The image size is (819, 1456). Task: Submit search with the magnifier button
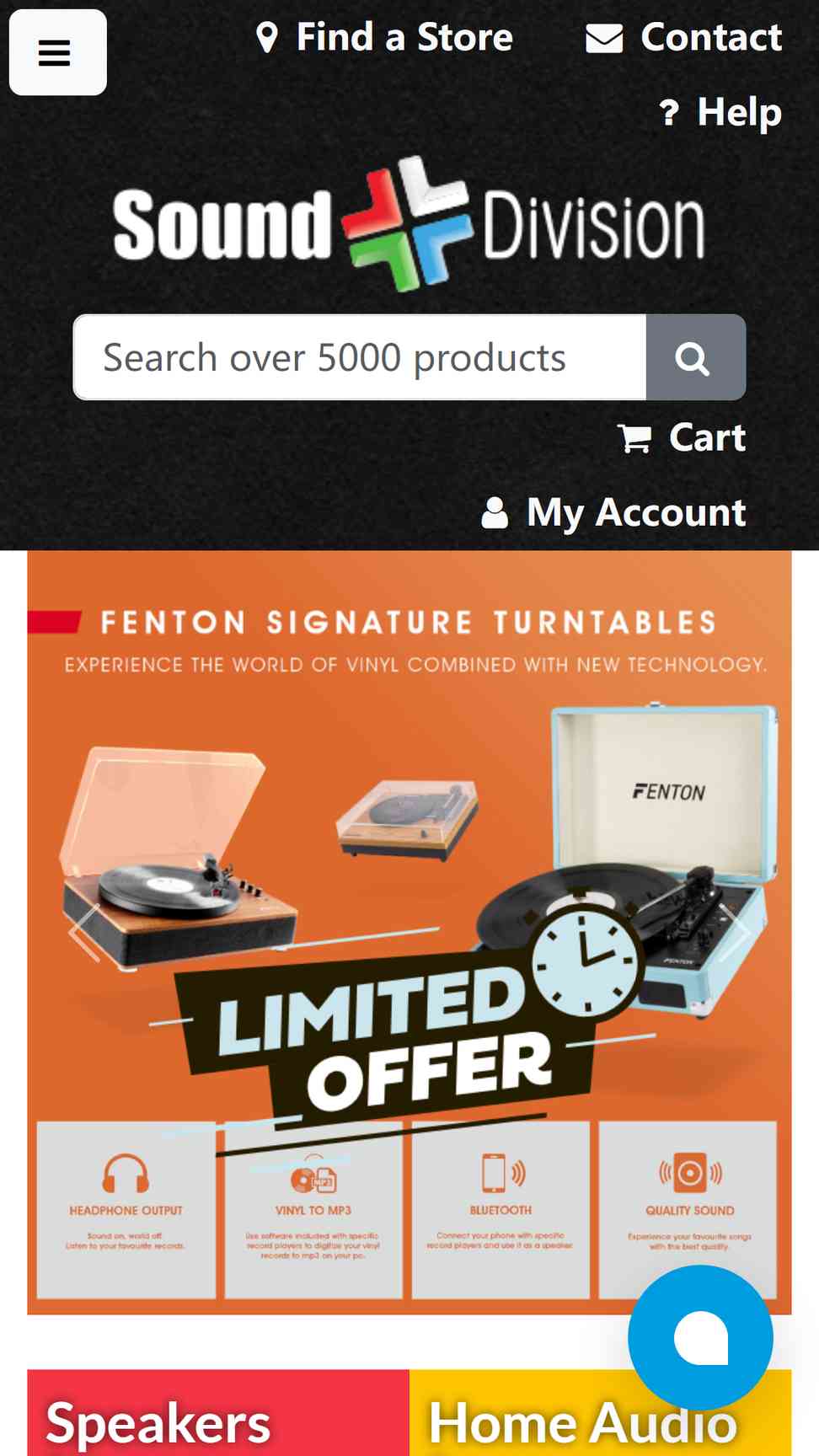point(694,358)
